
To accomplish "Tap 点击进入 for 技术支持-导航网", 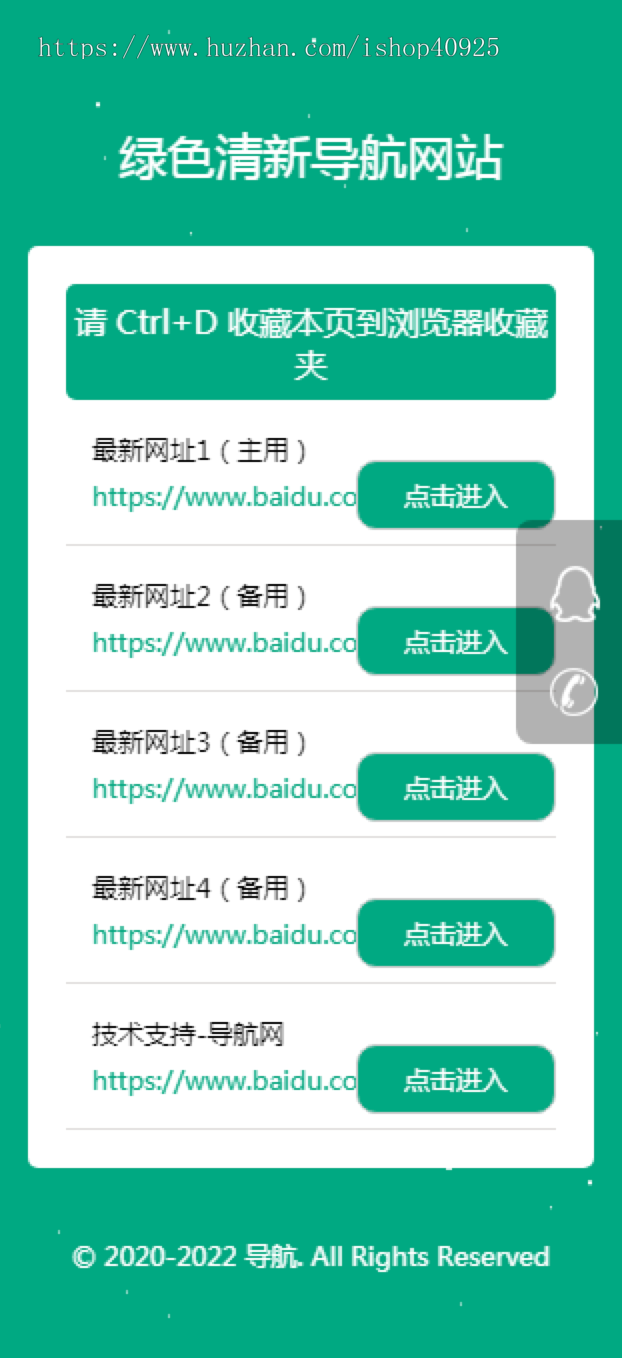I will 455,1079.
